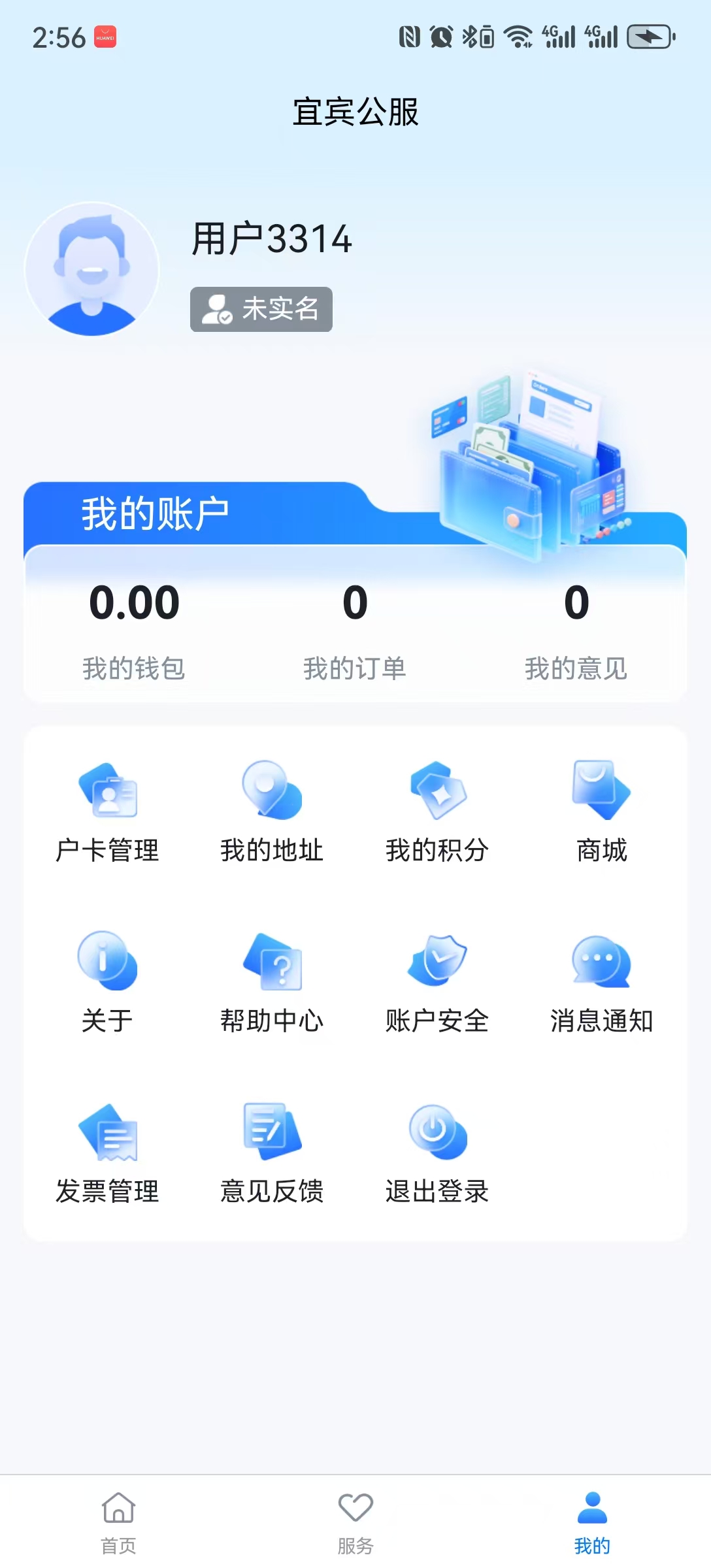Open 账户安全 account security
711x1568 pixels.
[437, 981]
